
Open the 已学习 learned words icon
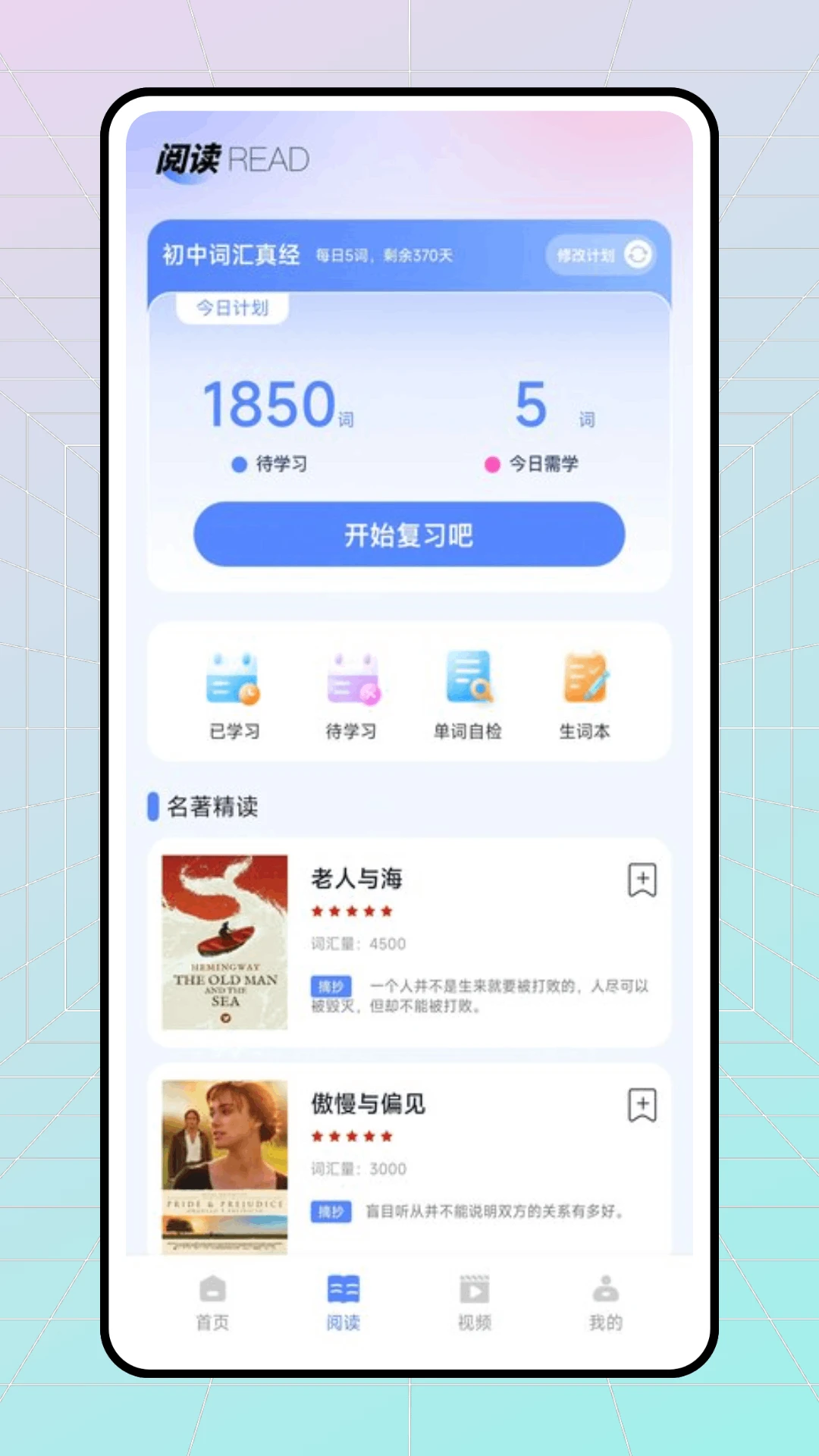coord(233,690)
